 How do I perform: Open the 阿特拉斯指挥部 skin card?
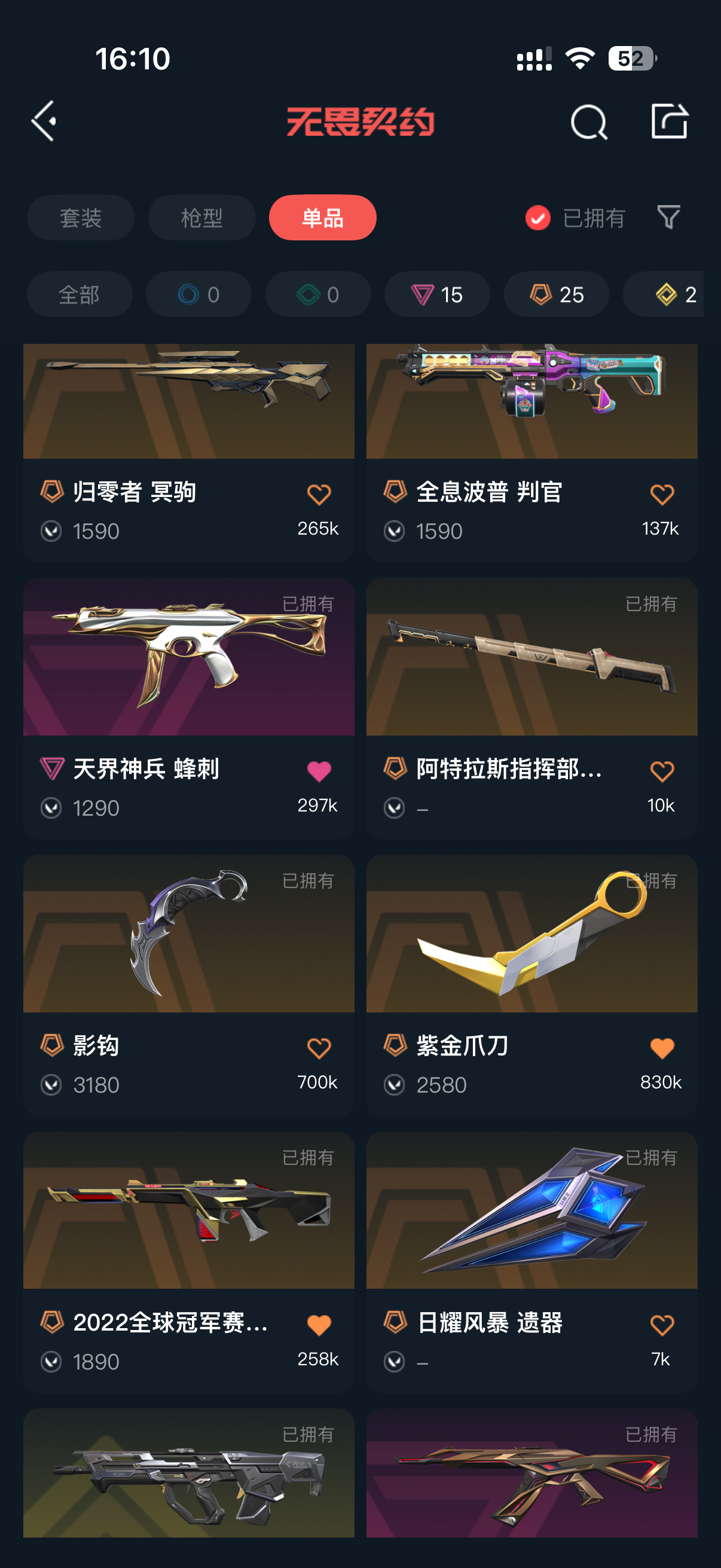pyautogui.click(x=531, y=709)
